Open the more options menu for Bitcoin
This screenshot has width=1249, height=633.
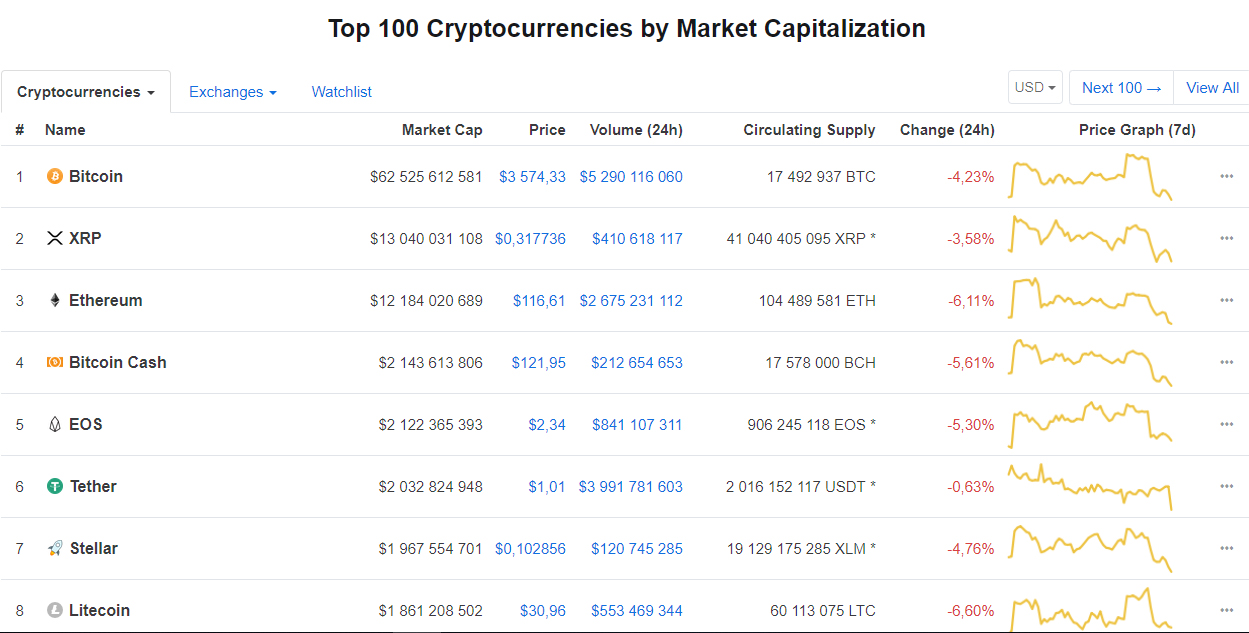tap(1227, 177)
